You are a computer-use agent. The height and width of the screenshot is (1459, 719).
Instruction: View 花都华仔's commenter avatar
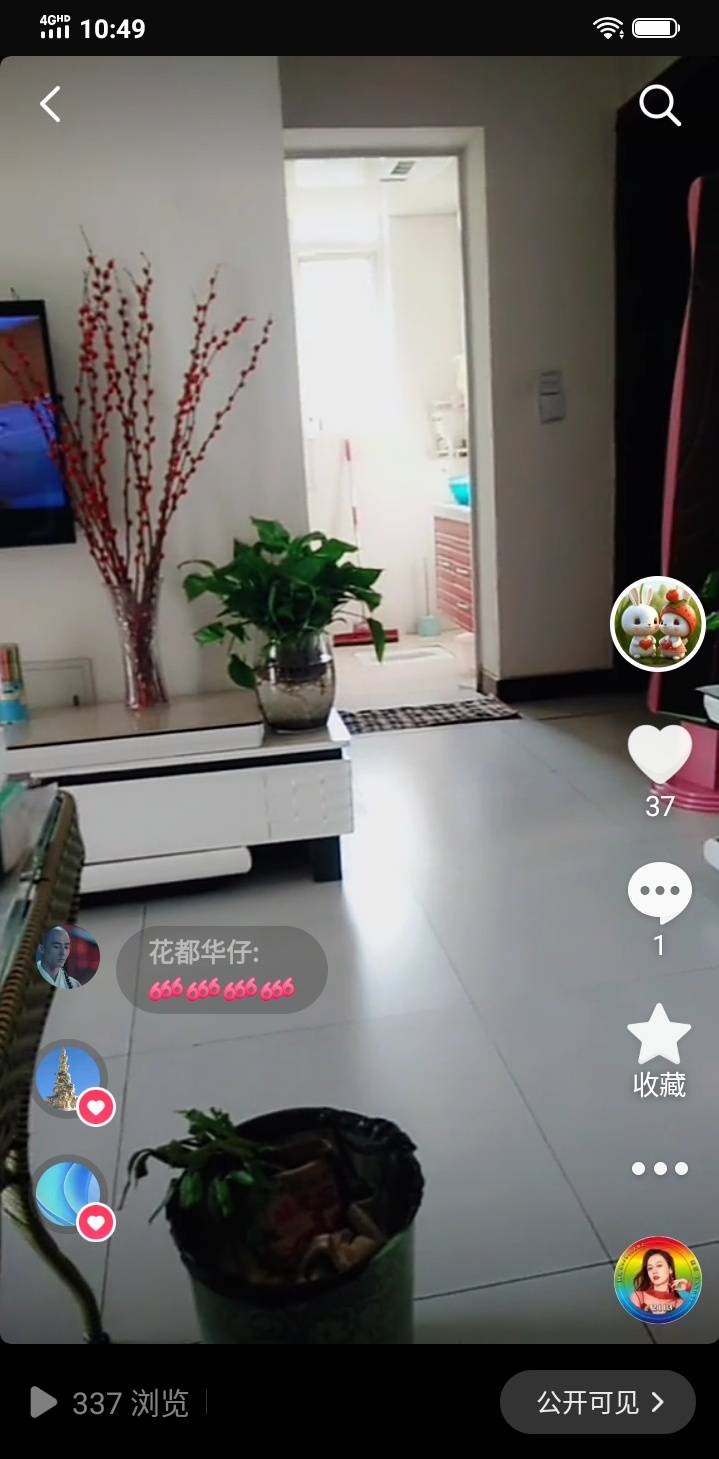coord(68,957)
